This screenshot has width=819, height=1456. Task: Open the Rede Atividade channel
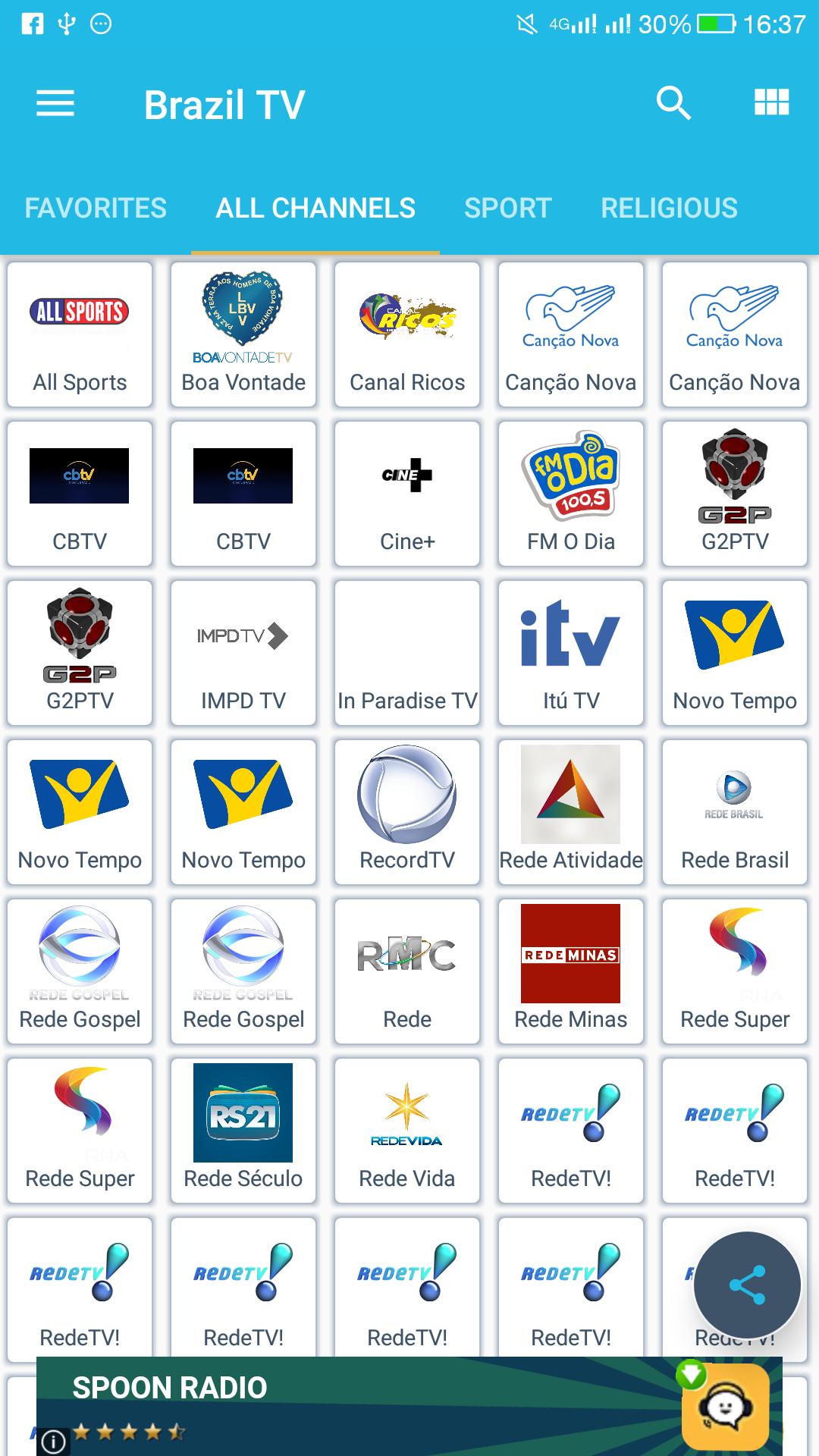[x=571, y=812]
